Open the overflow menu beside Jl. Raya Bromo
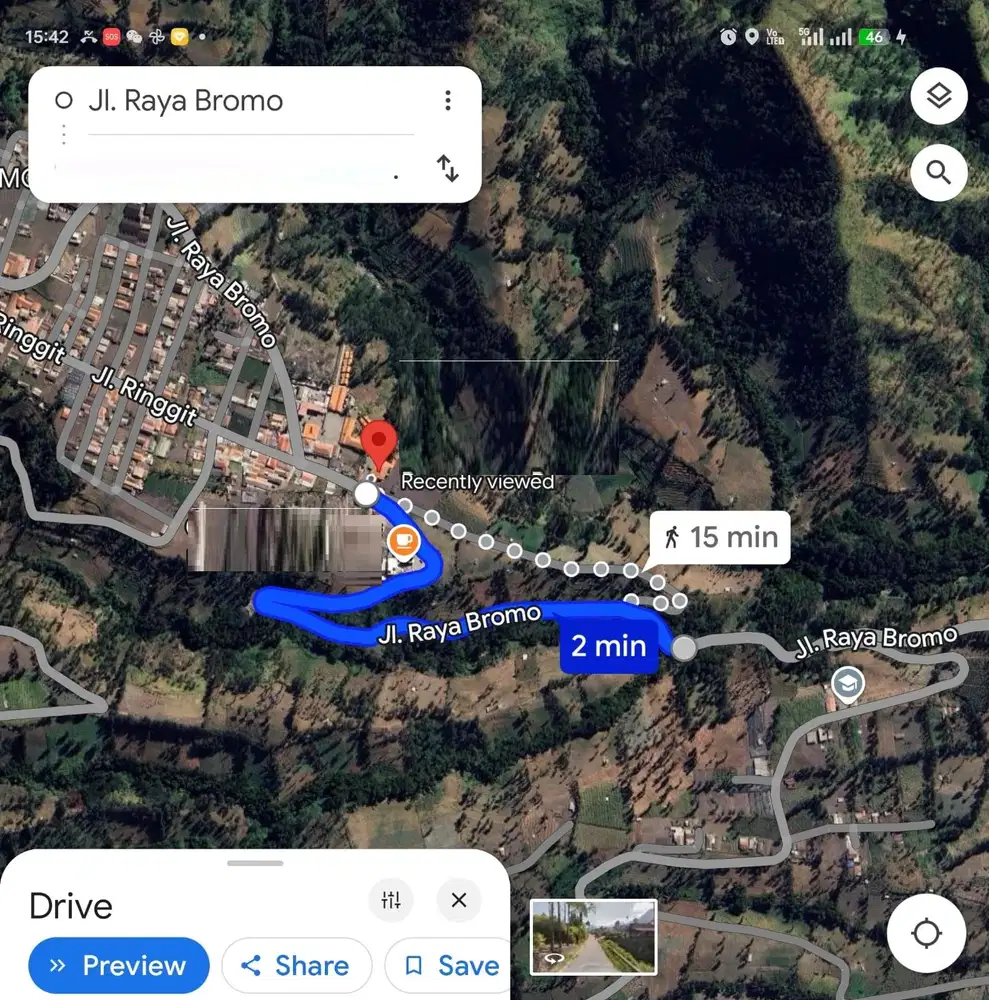Screen dimensions: 989x1000 [447, 100]
